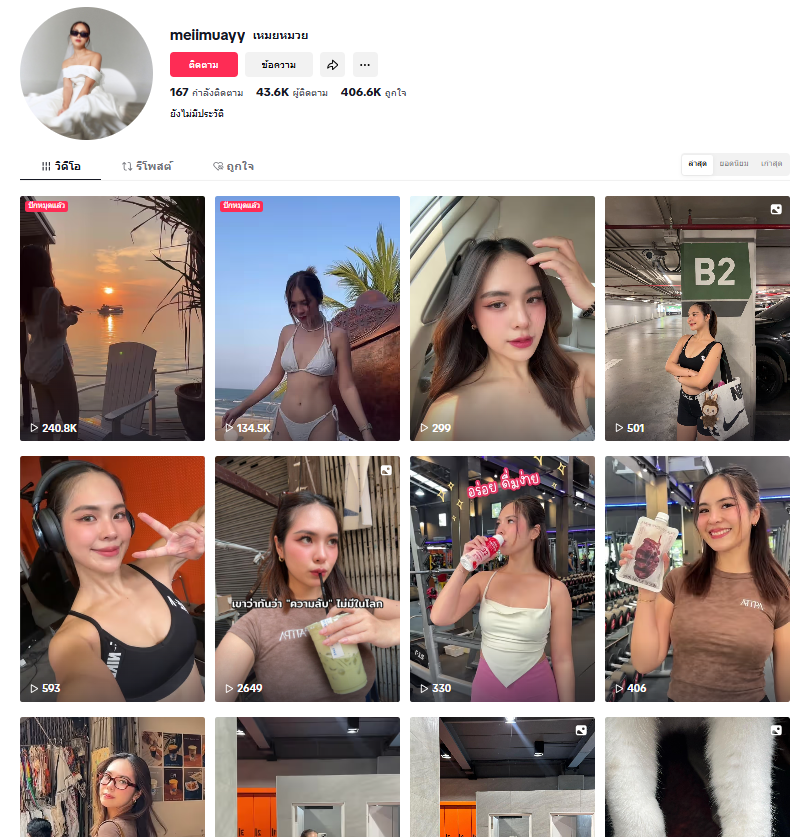Open the ข้อความ message button
798x837 pixels.
click(x=278, y=65)
